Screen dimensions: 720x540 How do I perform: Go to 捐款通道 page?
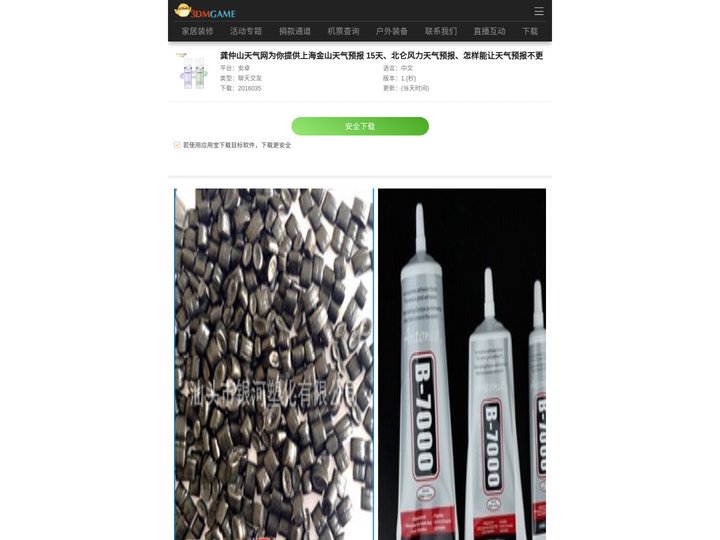click(295, 31)
